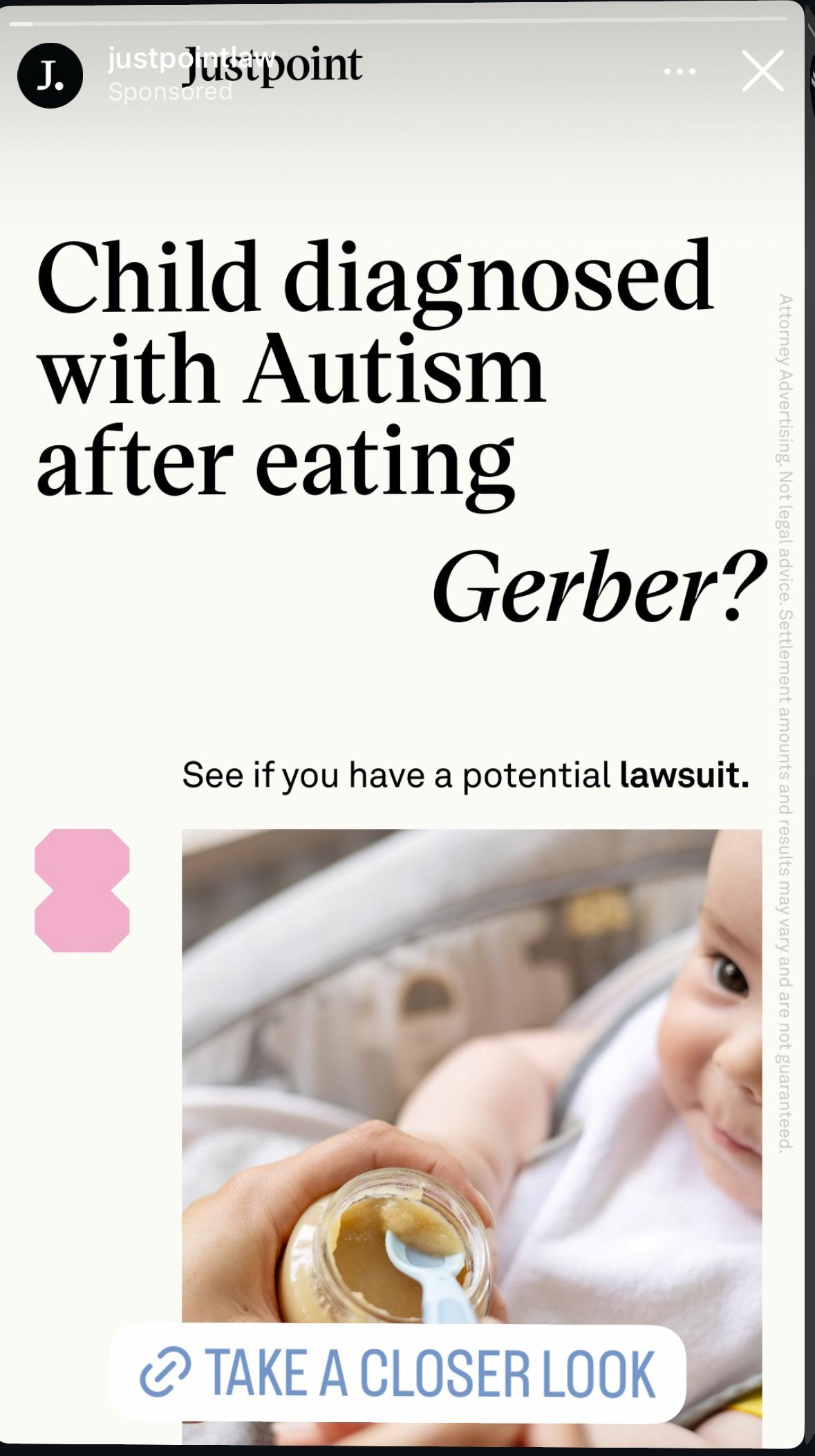Tap the Take a Closer Look link

click(x=397, y=1372)
